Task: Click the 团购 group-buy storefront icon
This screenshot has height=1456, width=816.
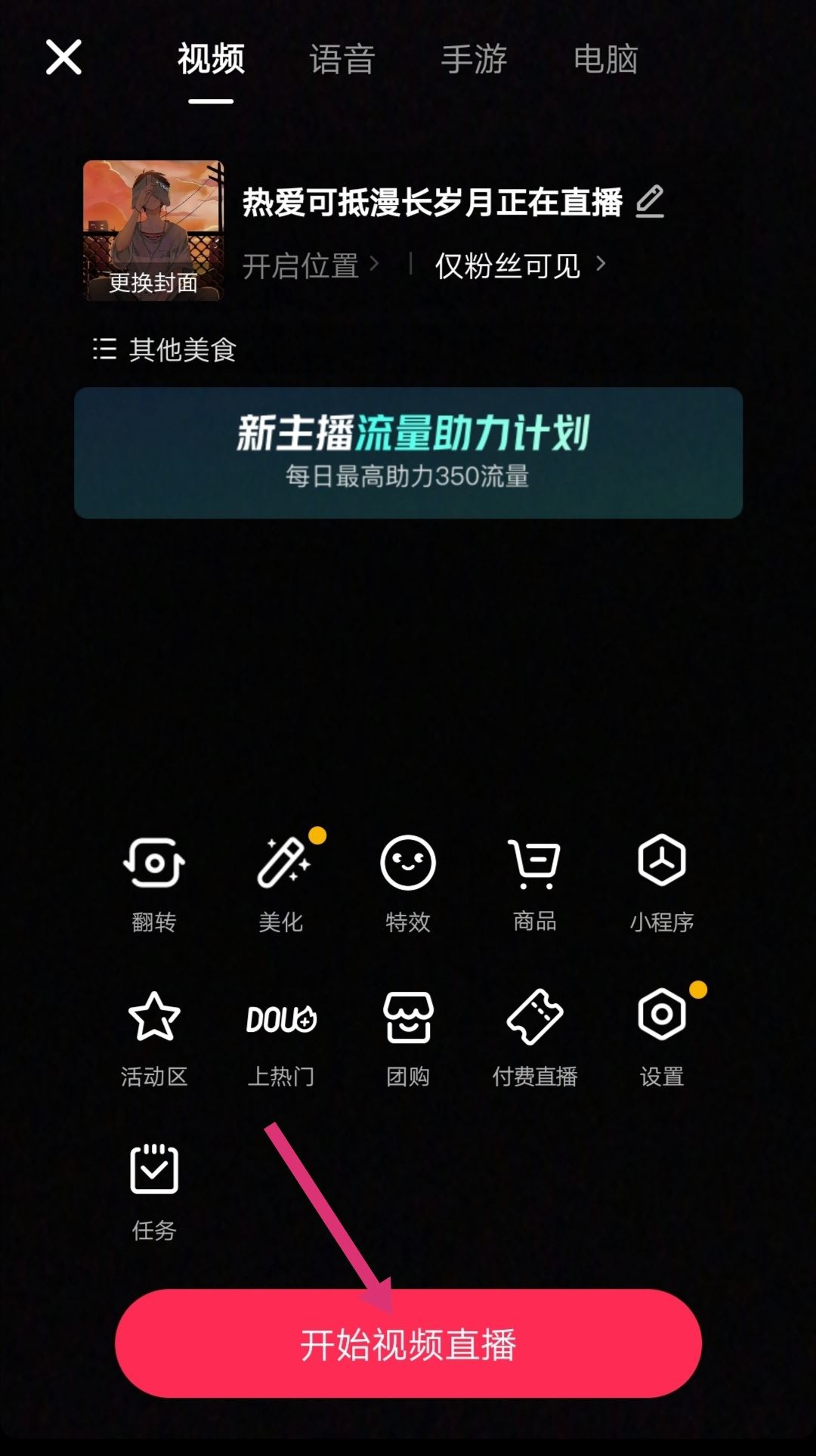Action: click(x=407, y=1021)
